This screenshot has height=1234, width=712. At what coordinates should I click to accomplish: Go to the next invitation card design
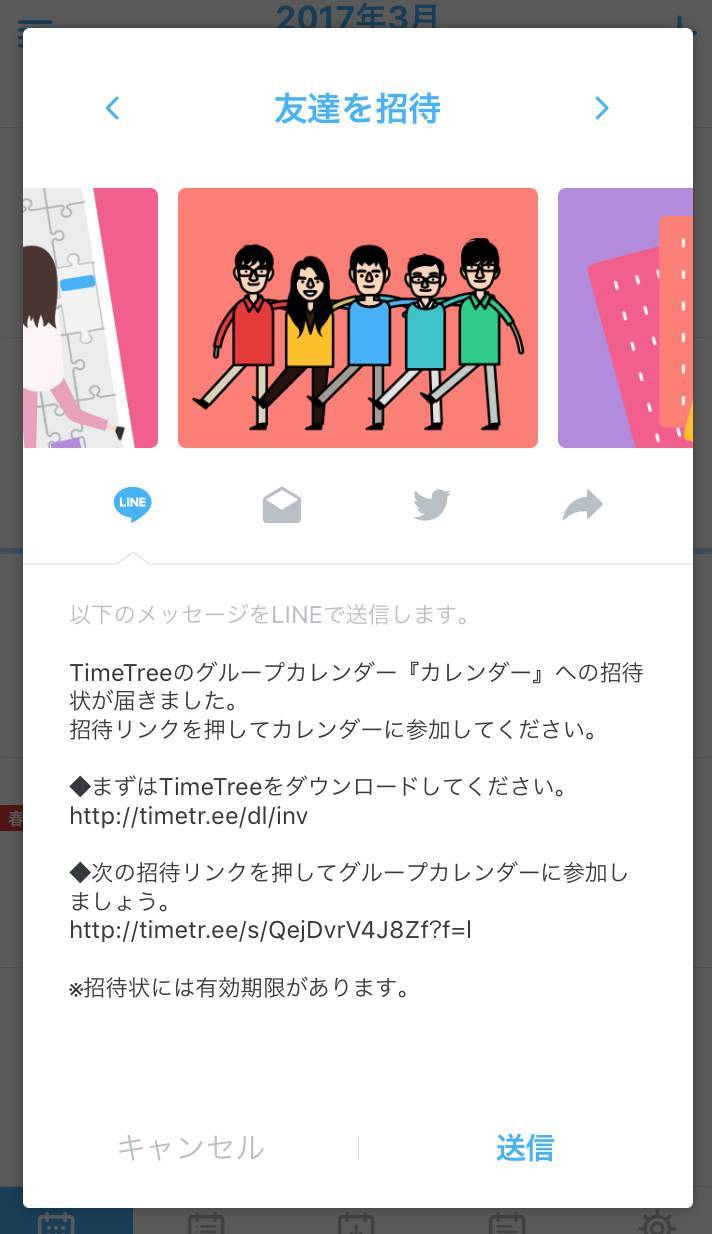601,108
